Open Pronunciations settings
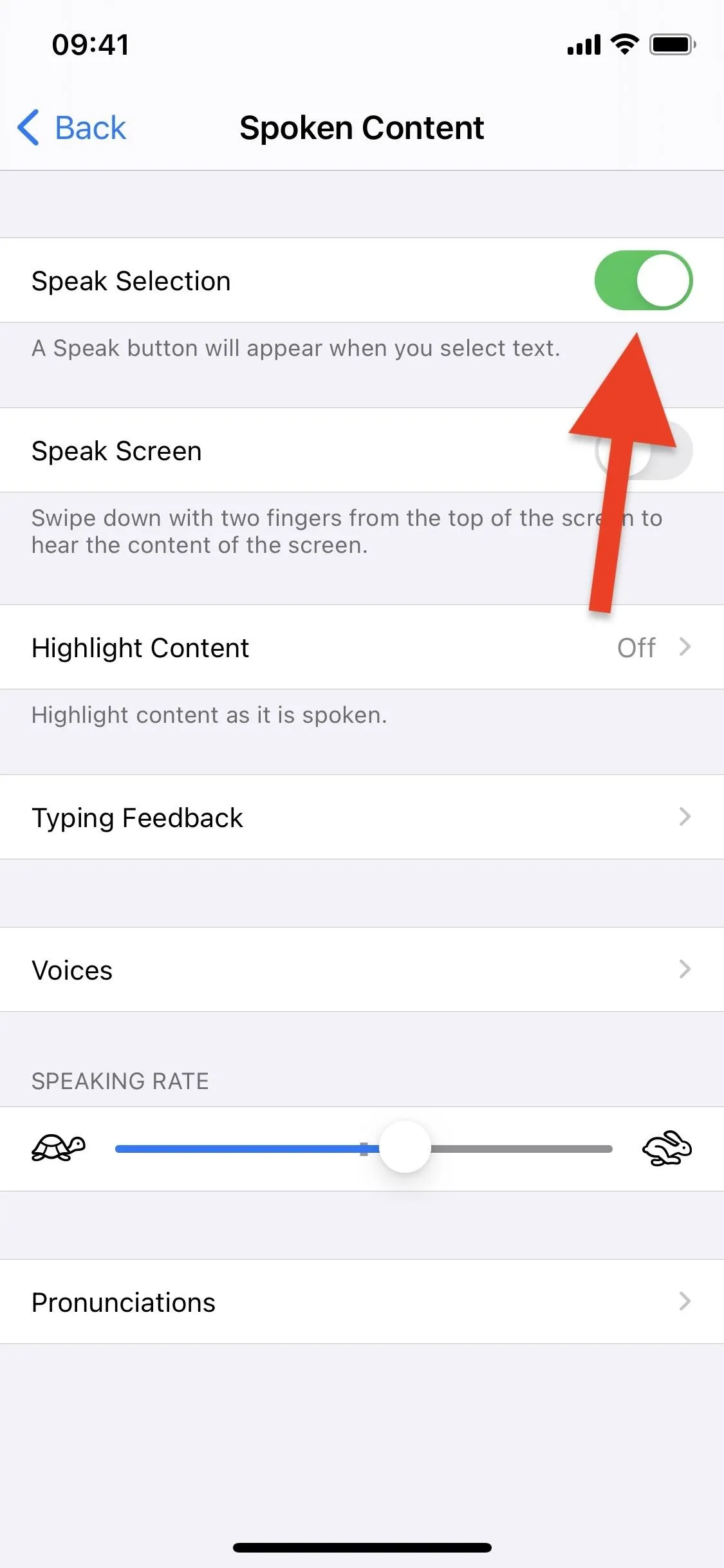The height and width of the screenshot is (1568, 724). (362, 1302)
